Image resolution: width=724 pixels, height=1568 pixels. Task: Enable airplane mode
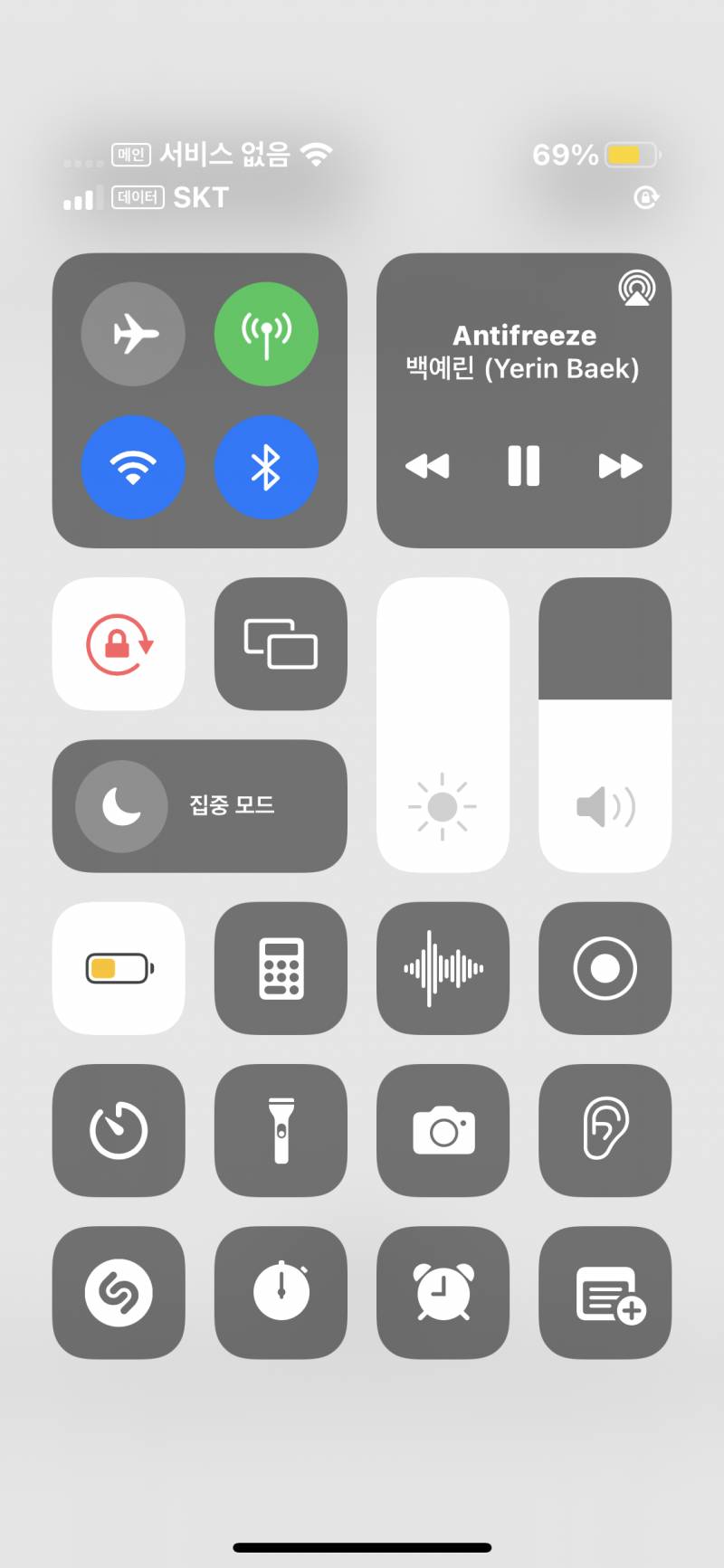(133, 334)
